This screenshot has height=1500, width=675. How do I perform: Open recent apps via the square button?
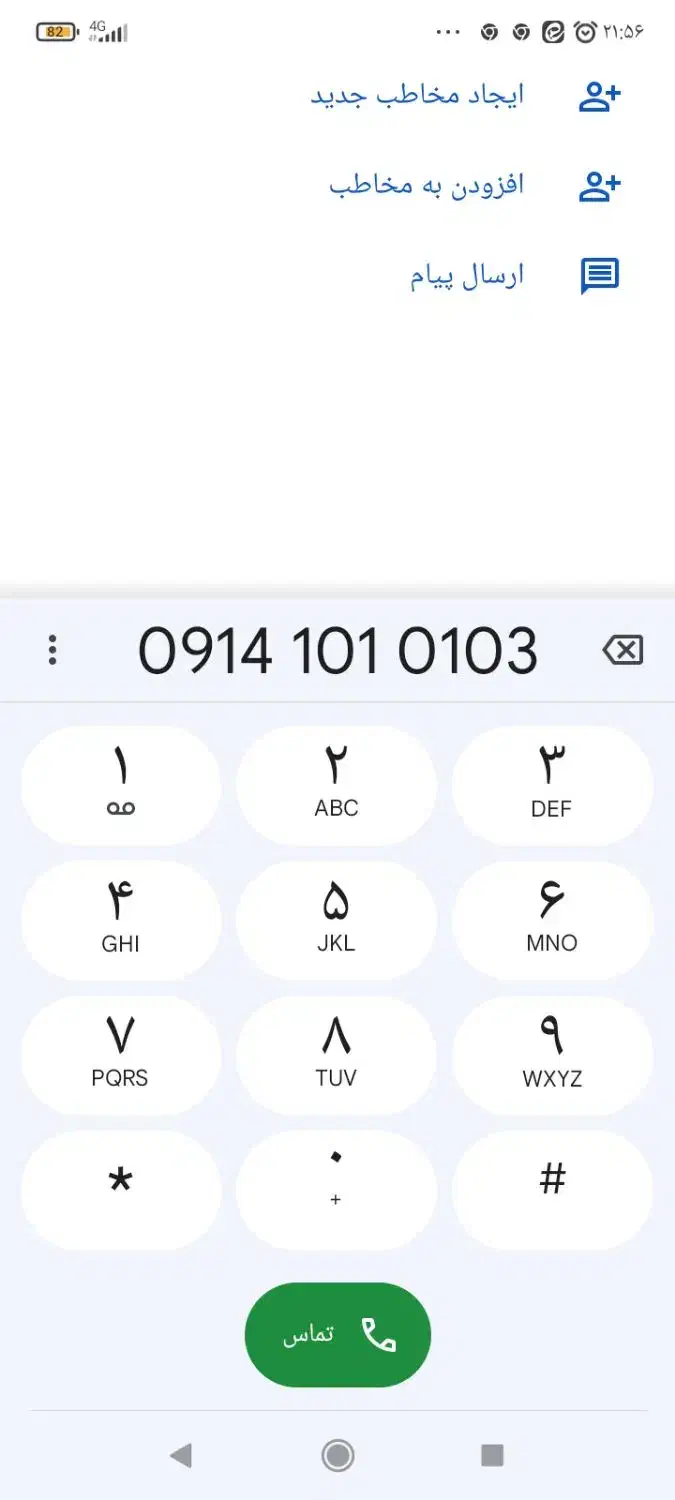click(492, 1455)
